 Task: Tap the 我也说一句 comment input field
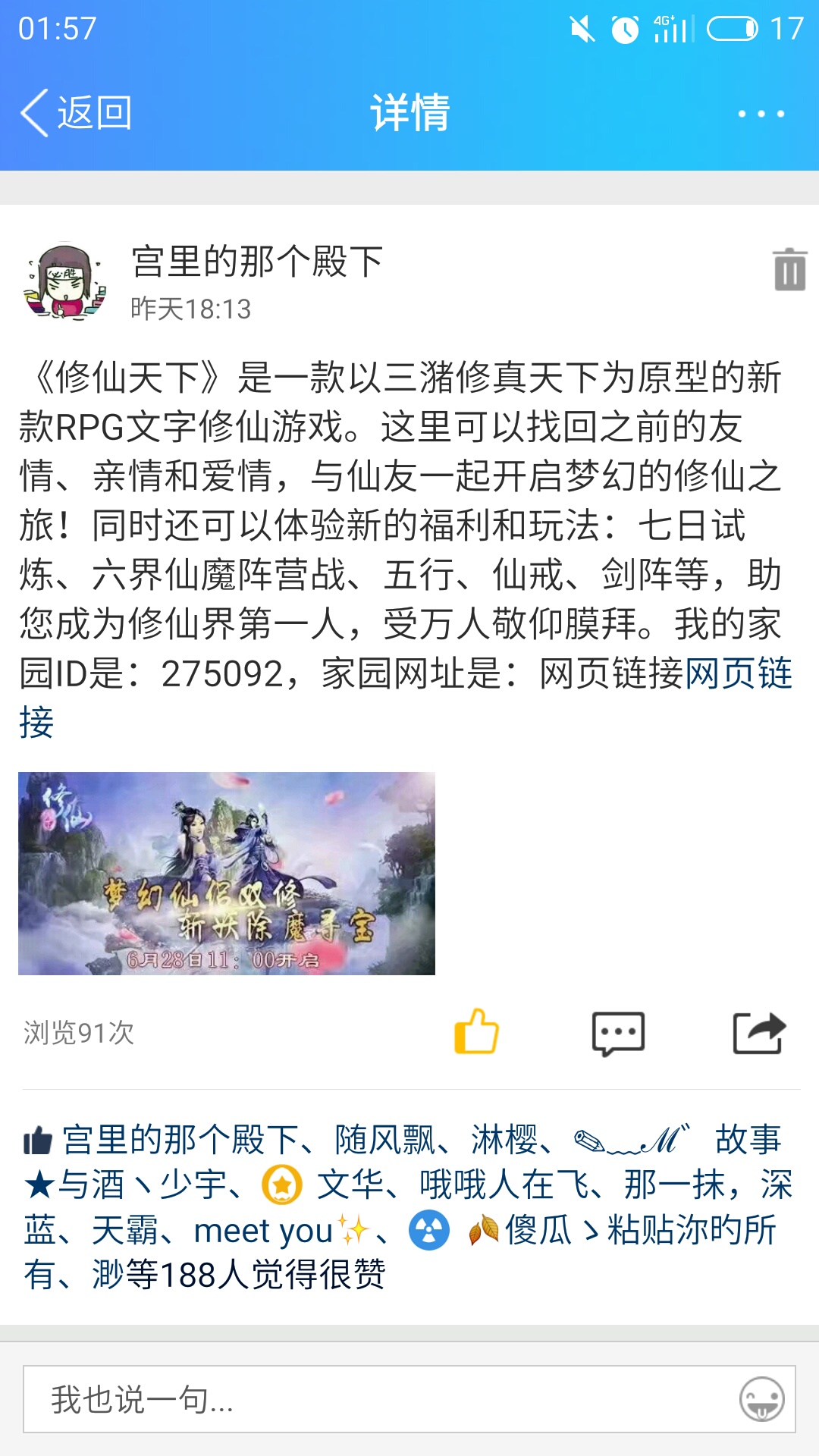379,1399
